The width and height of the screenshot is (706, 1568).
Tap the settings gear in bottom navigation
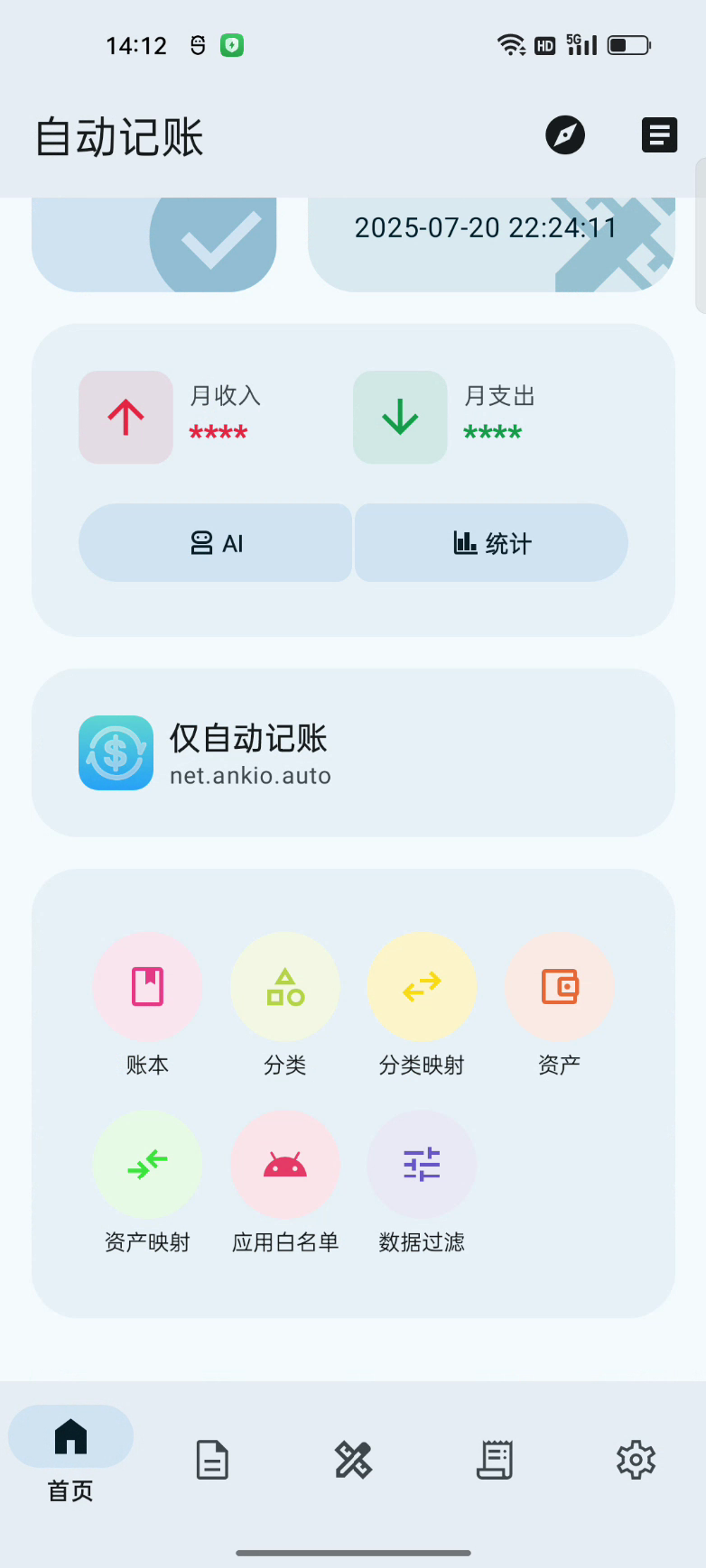click(636, 1459)
